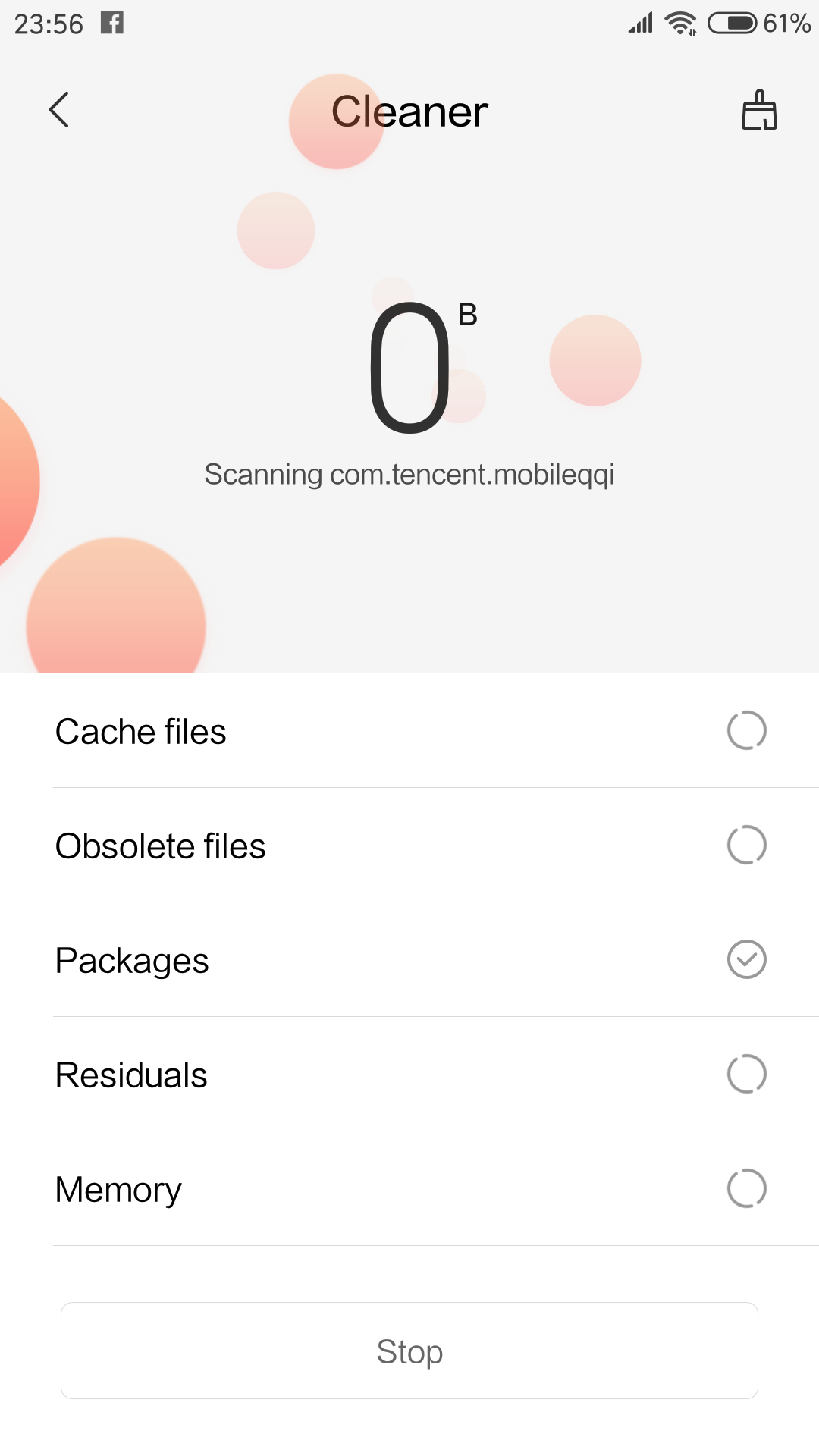Stop the scanning process

(409, 1351)
